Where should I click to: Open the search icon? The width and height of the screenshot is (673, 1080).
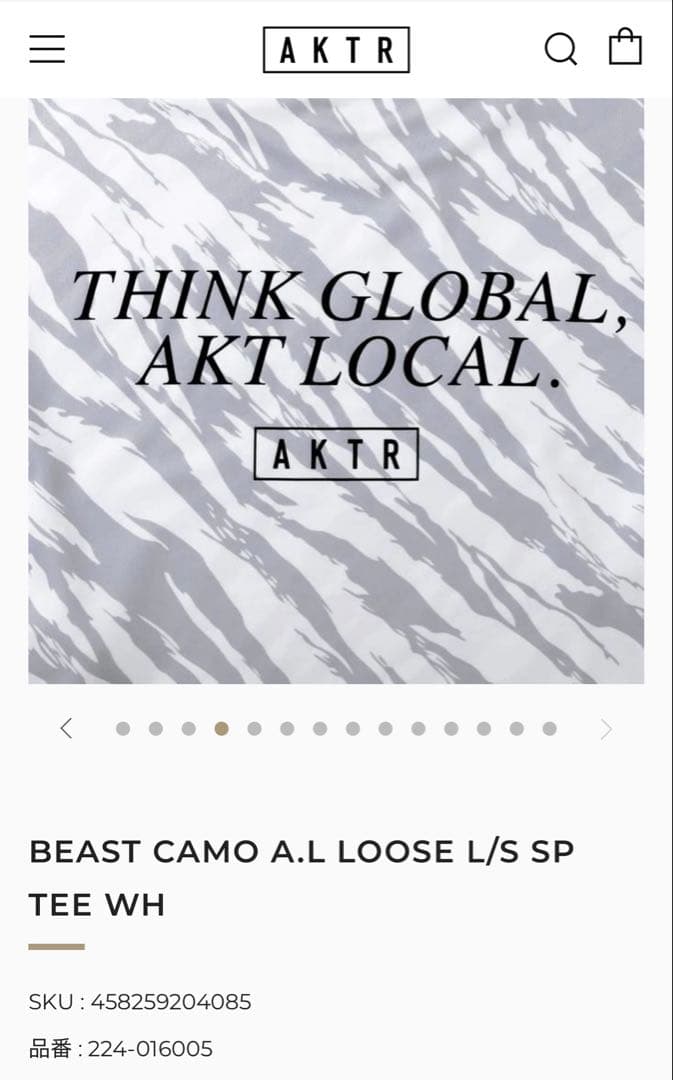tap(560, 49)
